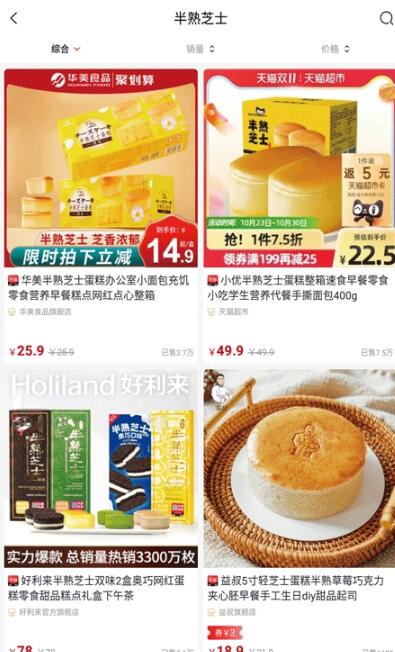Visit the 华美食品旗舰店 shop link
395x652 pixels.
click(x=40, y=311)
